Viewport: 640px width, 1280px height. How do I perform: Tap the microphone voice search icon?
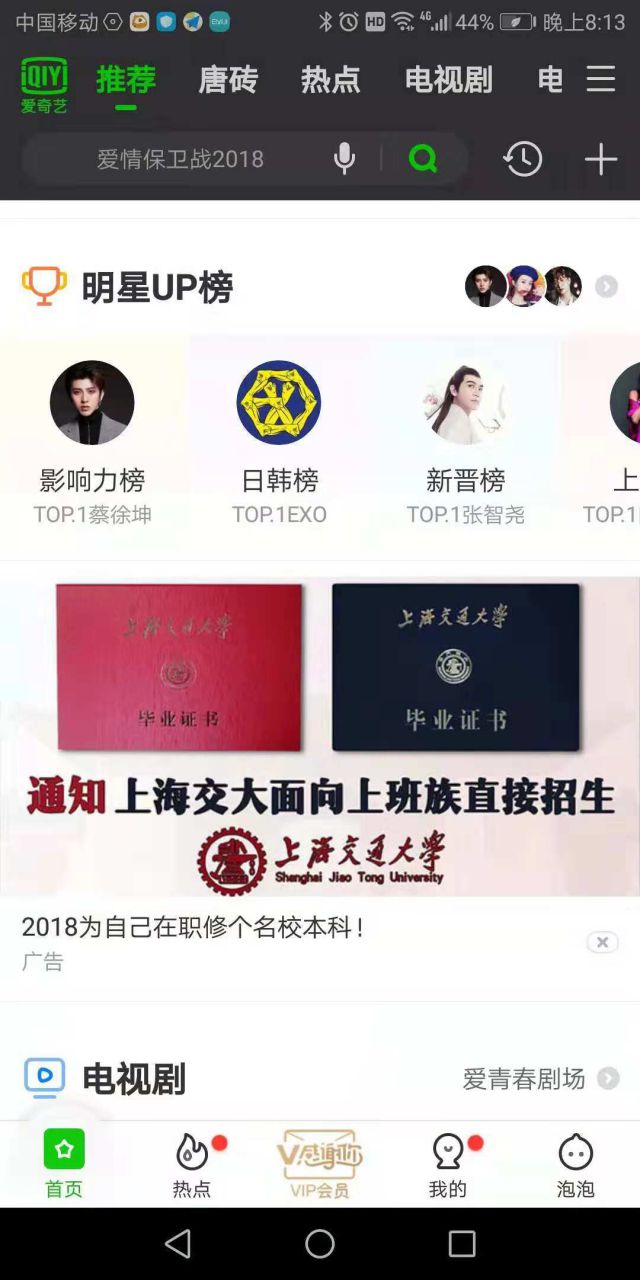coord(345,158)
